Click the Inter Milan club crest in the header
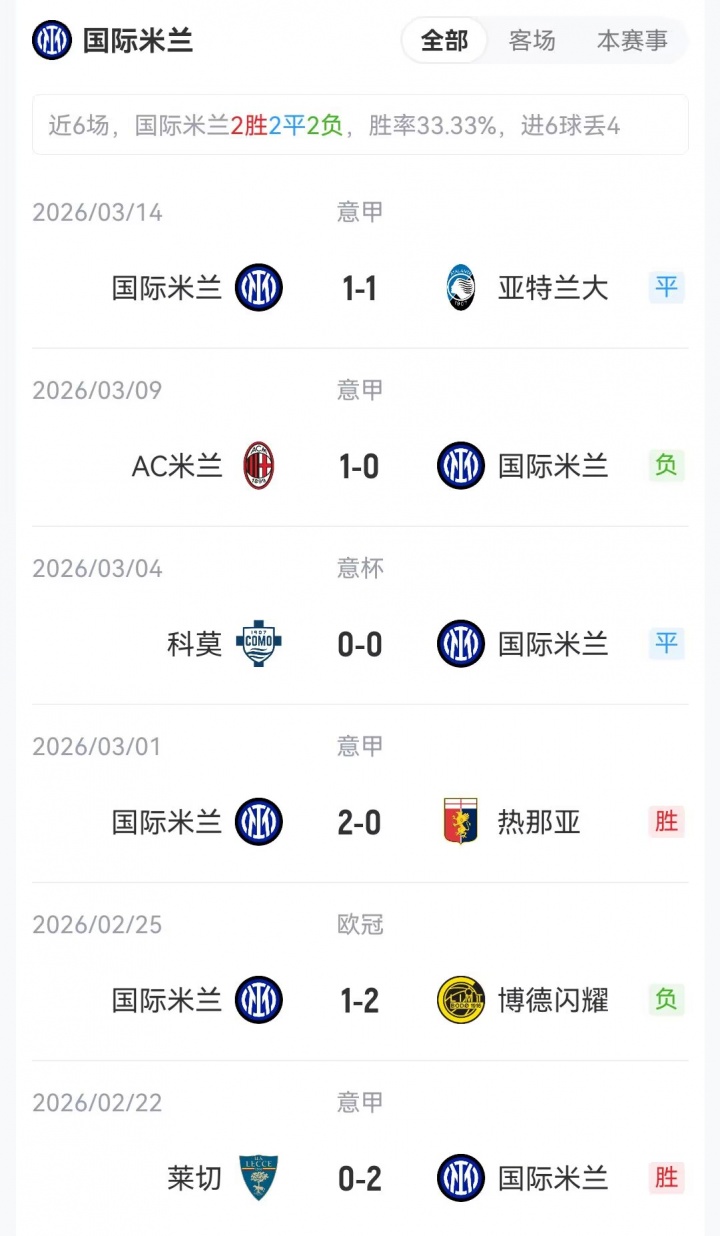Viewport: 720px width, 1236px height. tap(49, 42)
